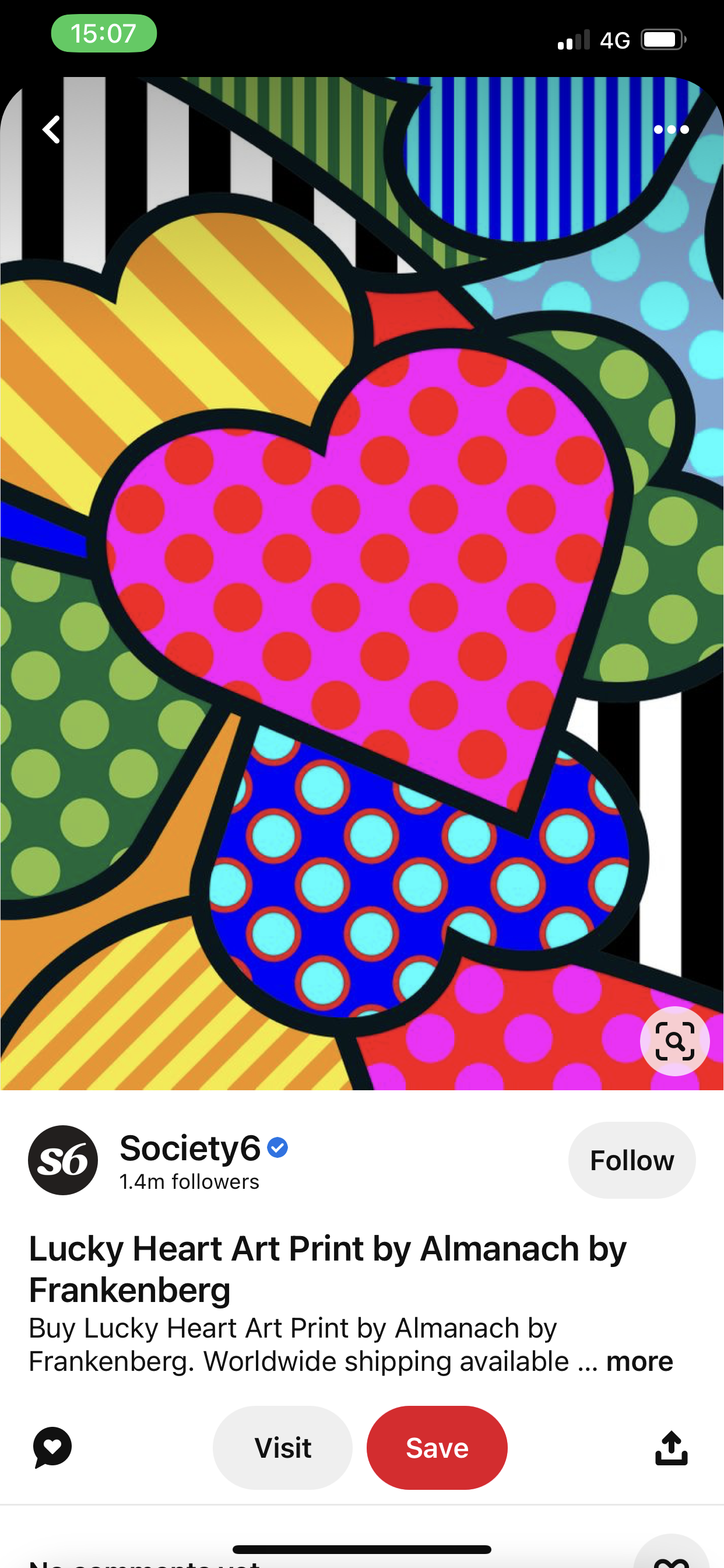Share this pin

pyautogui.click(x=671, y=1447)
